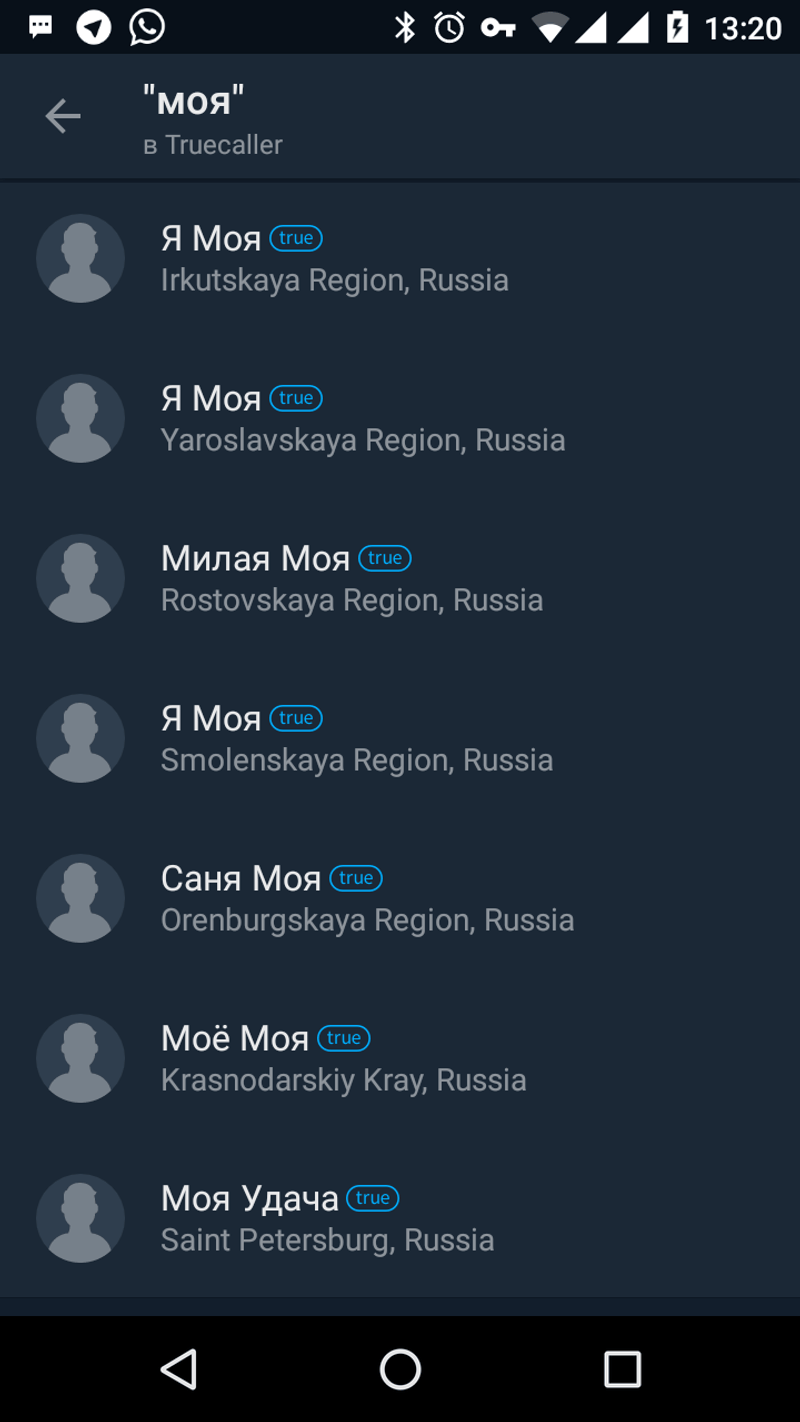Select the Саня Моя result
This screenshot has height=1422, width=800.
pos(400,898)
